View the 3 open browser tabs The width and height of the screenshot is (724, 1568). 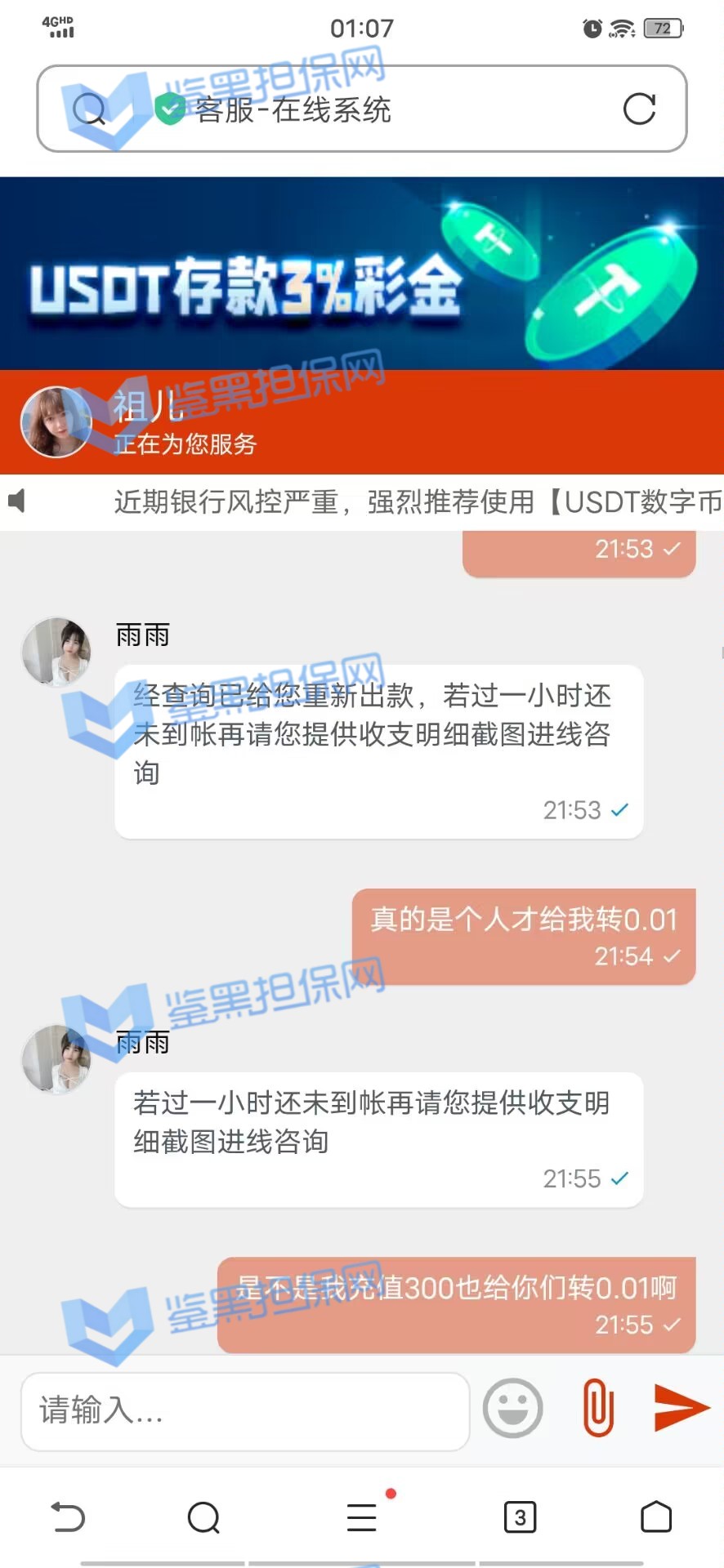tap(520, 1517)
